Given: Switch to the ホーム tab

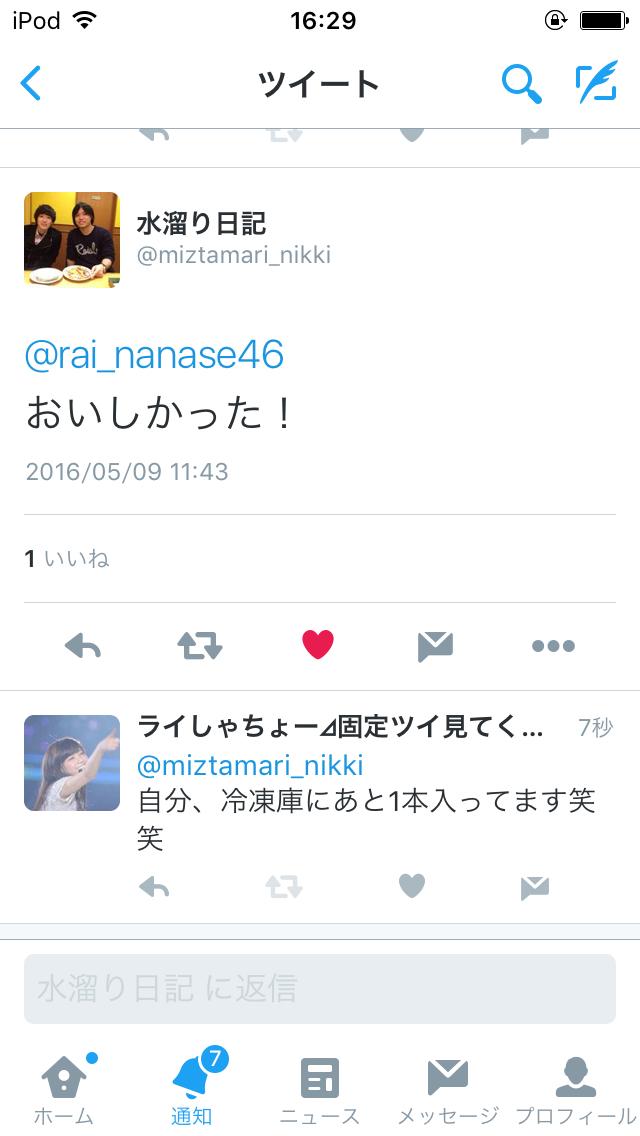Looking at the screenshot, I should point(63,1090).
